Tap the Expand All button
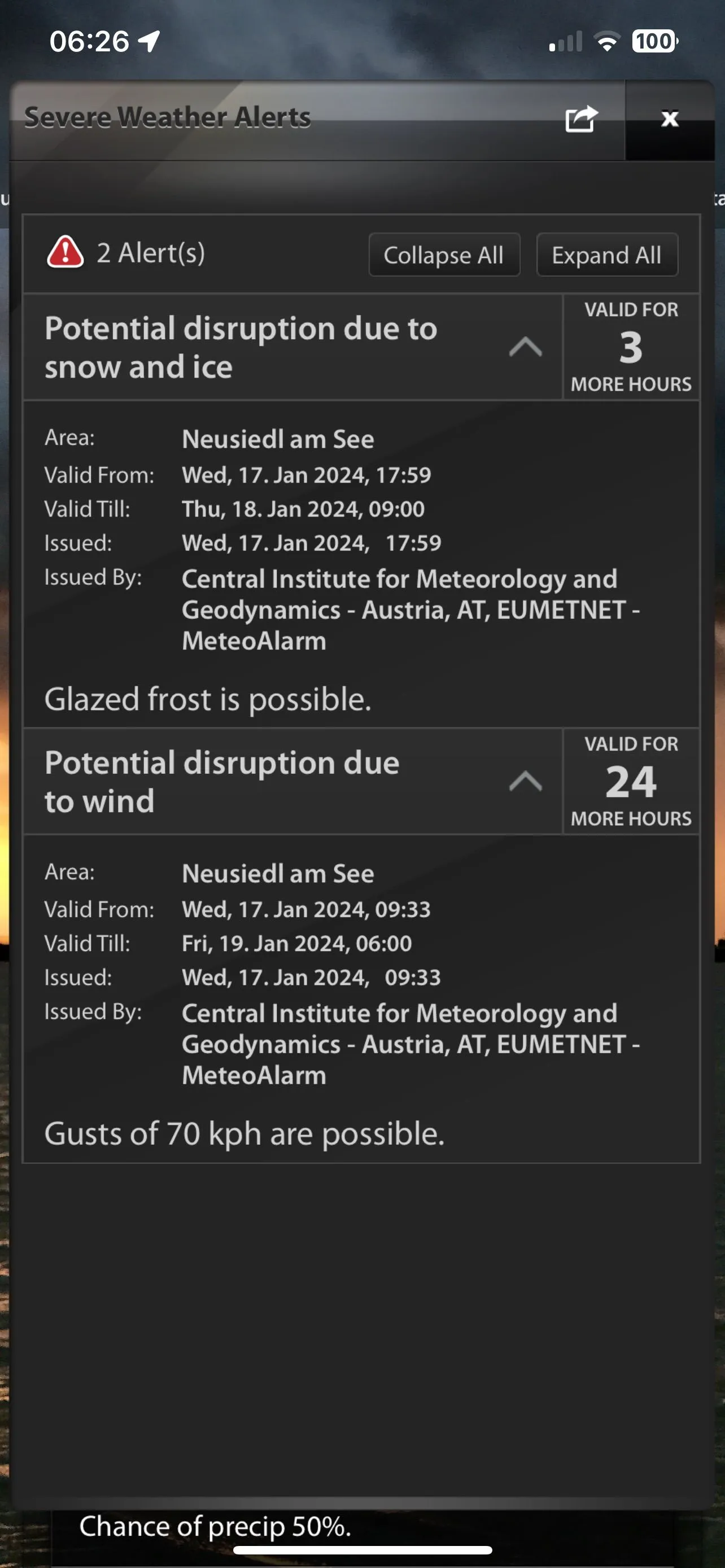725x1568 pixels. [606, 255]
